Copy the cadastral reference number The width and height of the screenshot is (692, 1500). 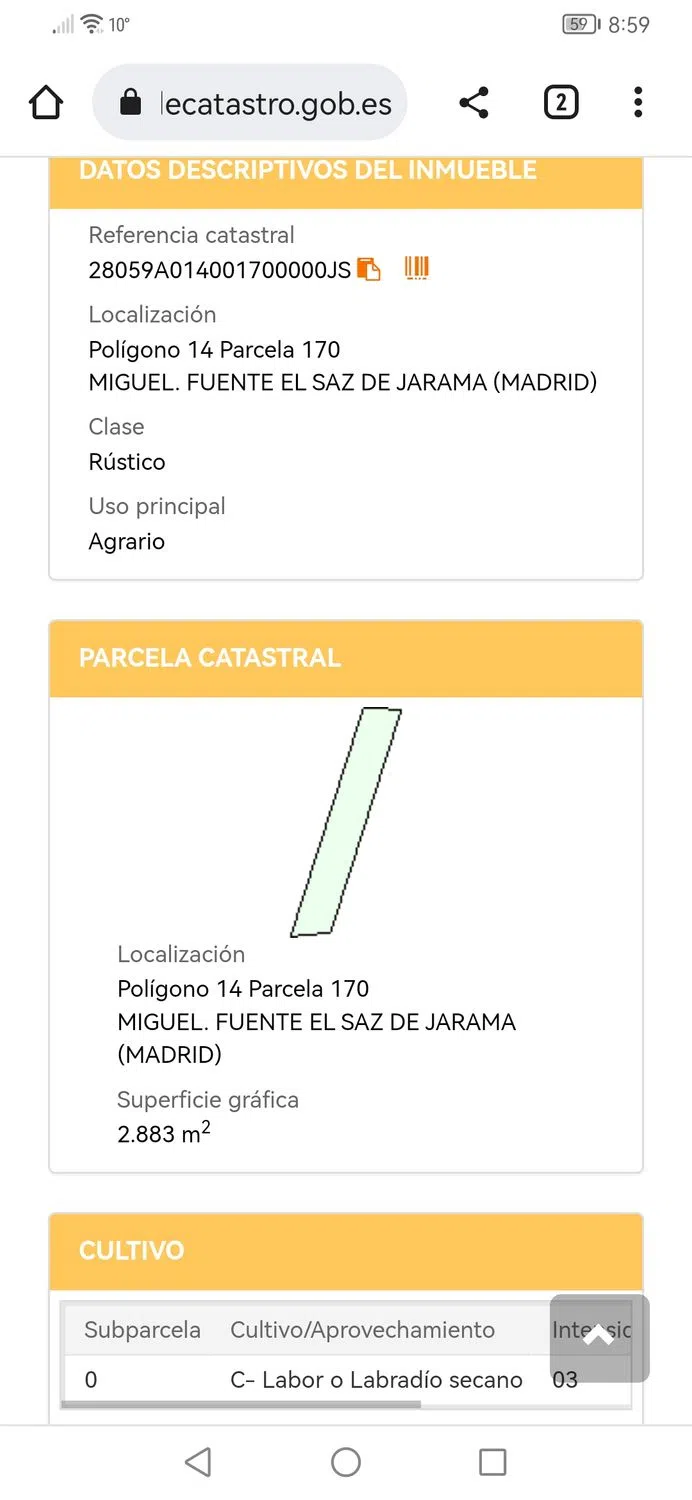(370, 269)
